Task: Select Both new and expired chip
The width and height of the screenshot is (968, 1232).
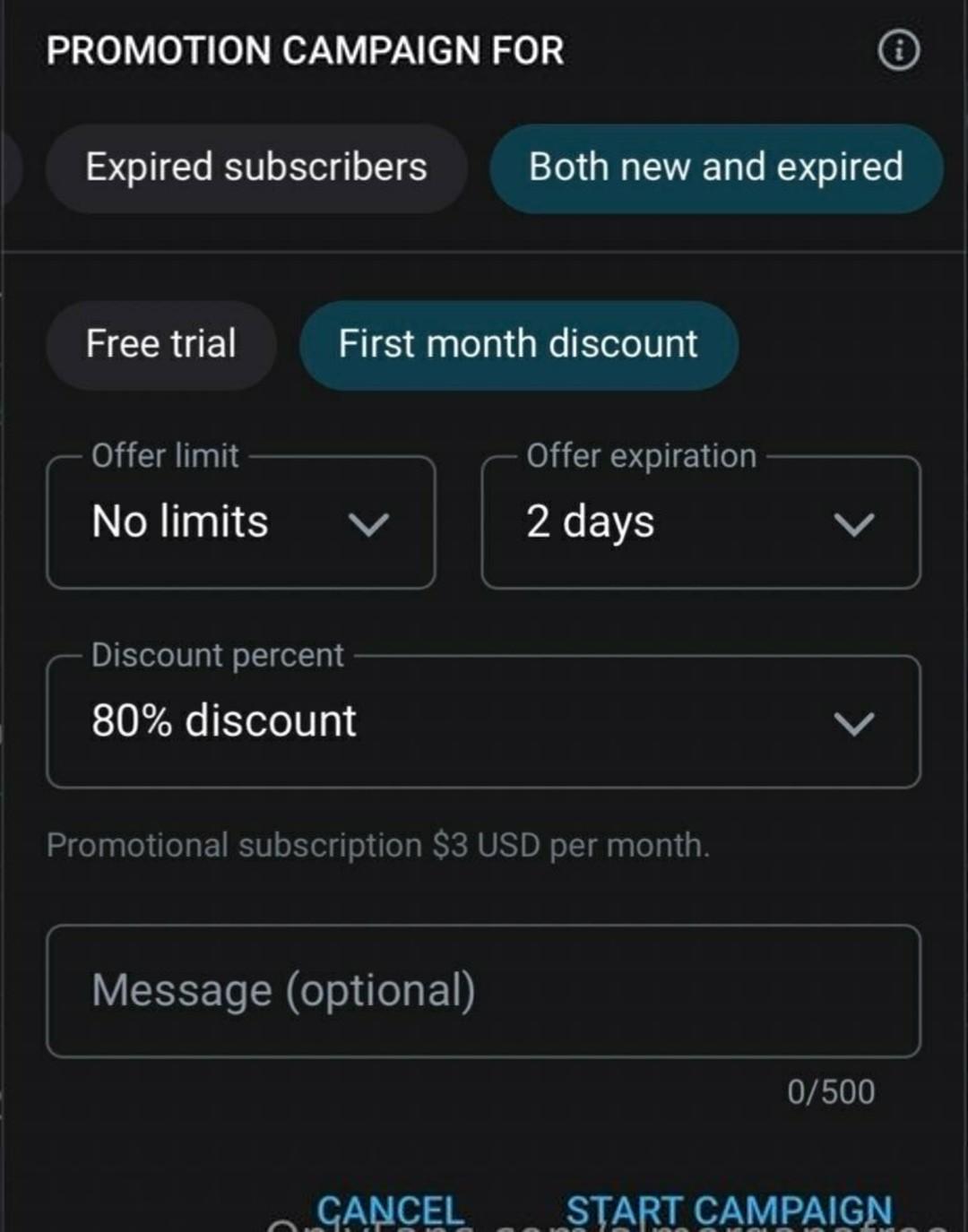Action: [715, 168]
